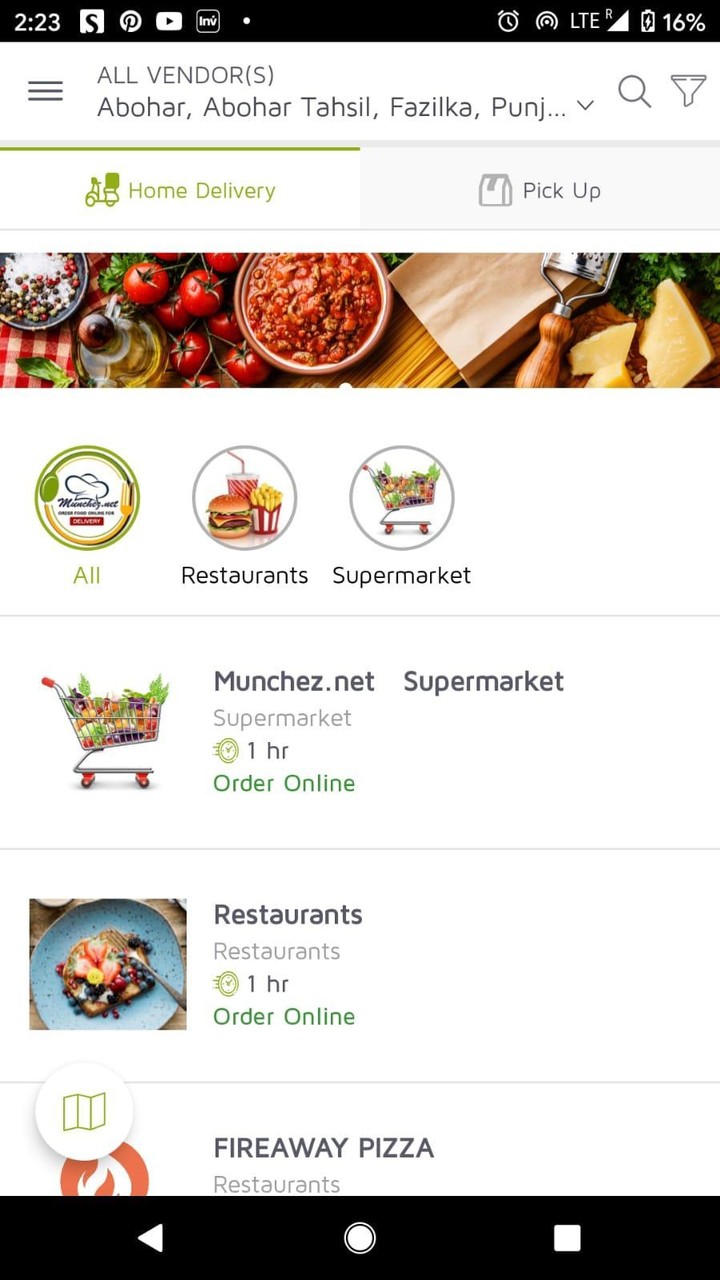The width and height of the screenshot is (720, 1280).
Task: Select the All category
Action: tap(87, 498)
